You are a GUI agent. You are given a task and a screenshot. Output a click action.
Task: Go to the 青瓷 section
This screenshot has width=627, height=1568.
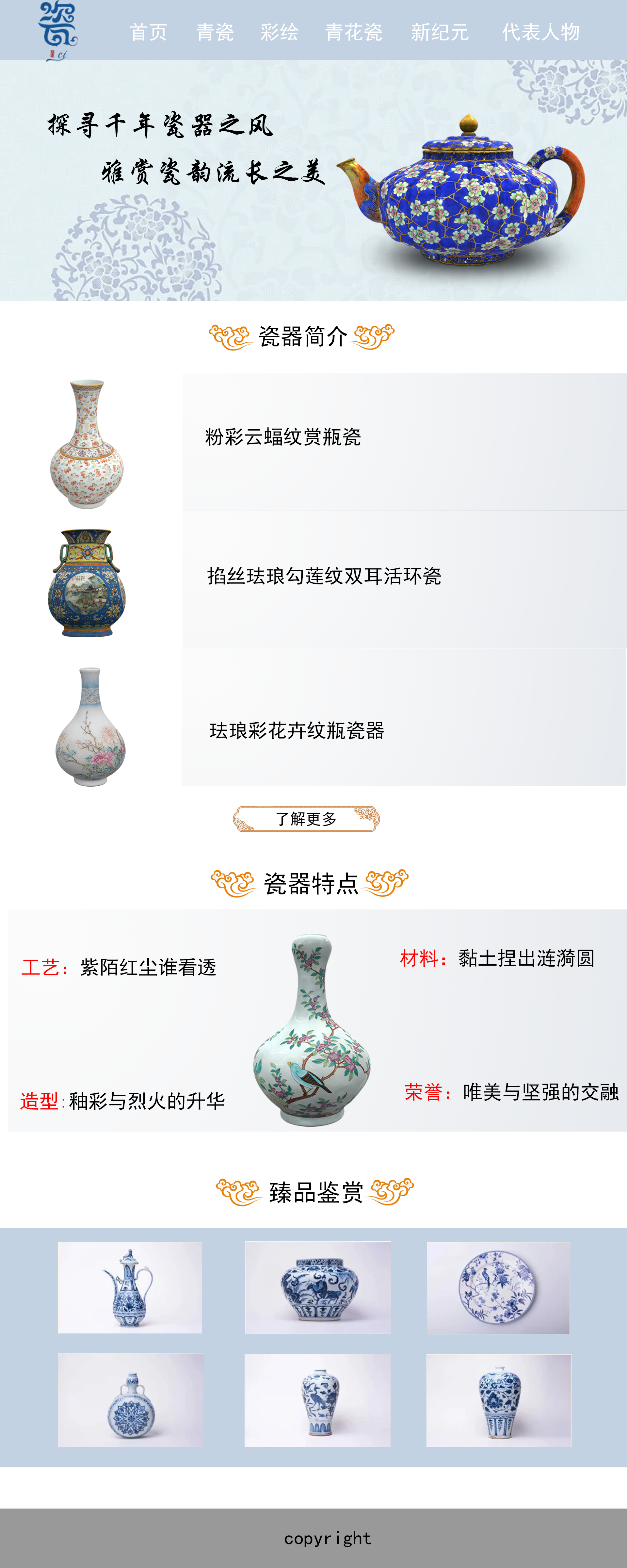click(215, 32)
